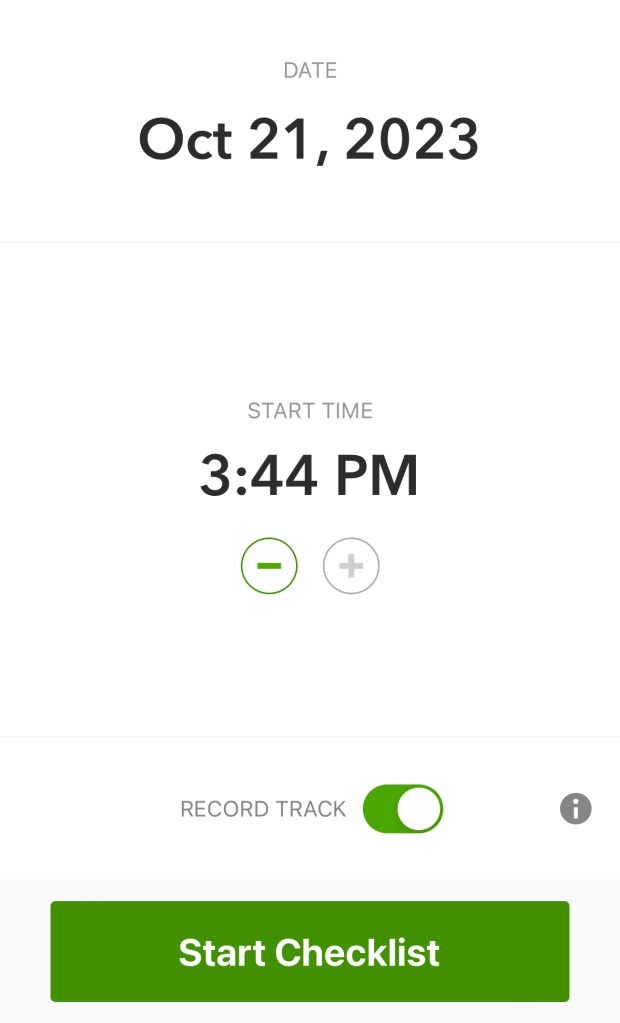
Task: Open the Record Track info icon
Action: 575,809
